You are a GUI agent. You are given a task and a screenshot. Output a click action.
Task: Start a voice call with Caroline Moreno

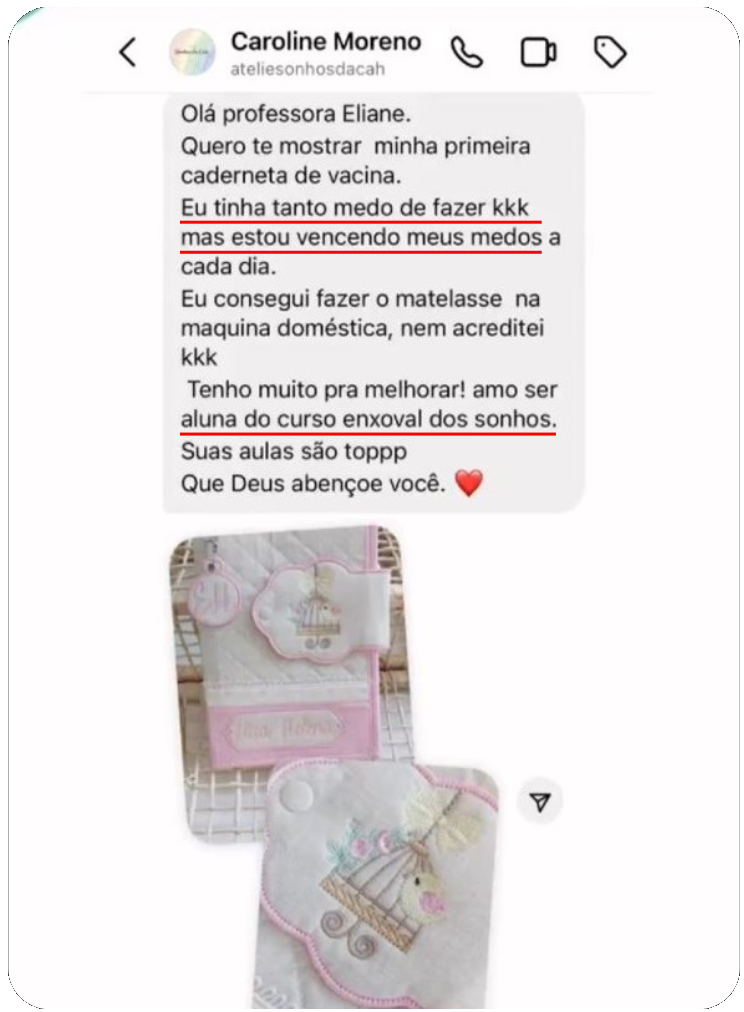(x=466, y=52)
